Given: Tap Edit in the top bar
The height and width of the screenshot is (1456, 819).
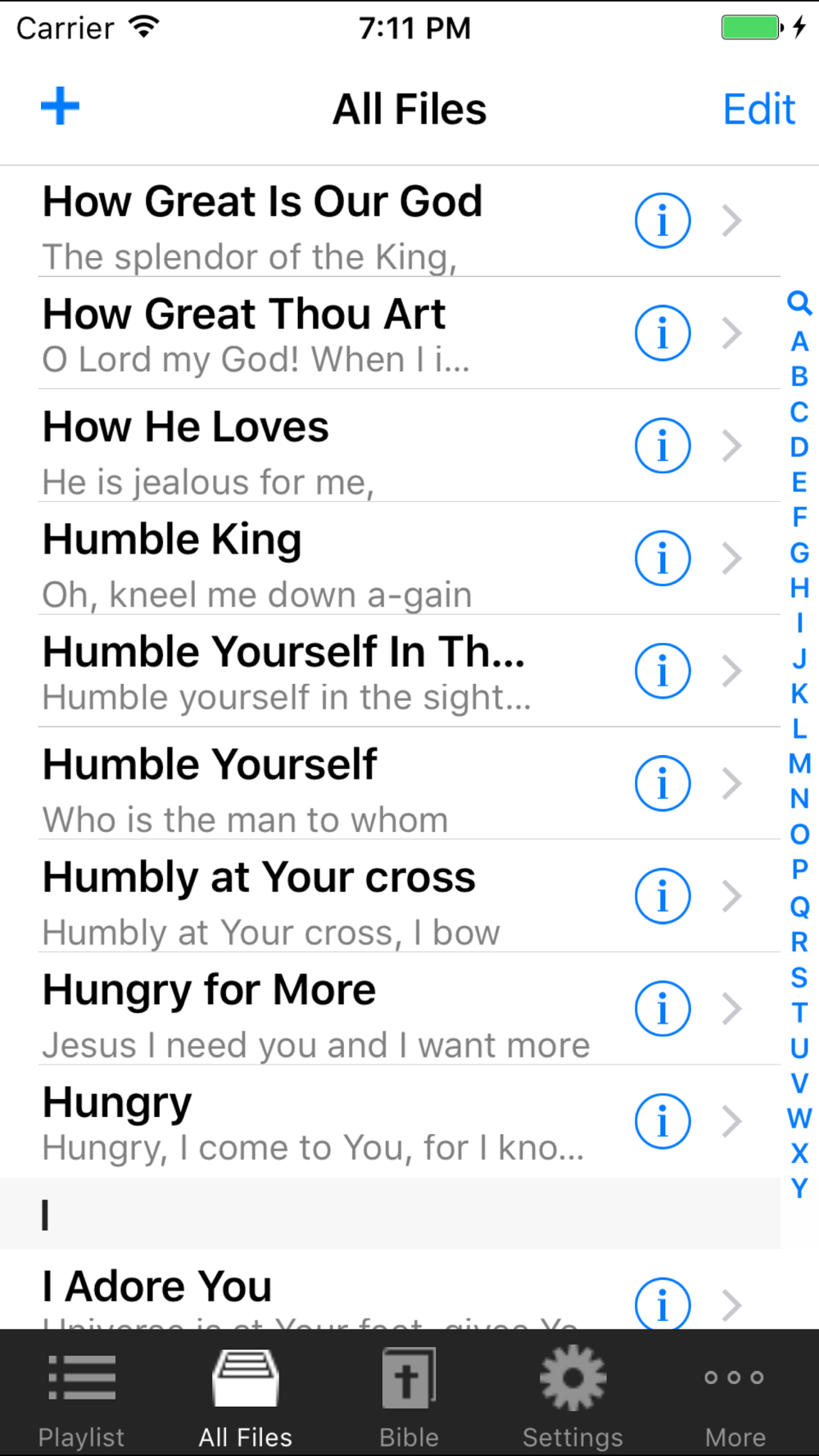Looking at the screenshot, I should click(x=758, y=109).
